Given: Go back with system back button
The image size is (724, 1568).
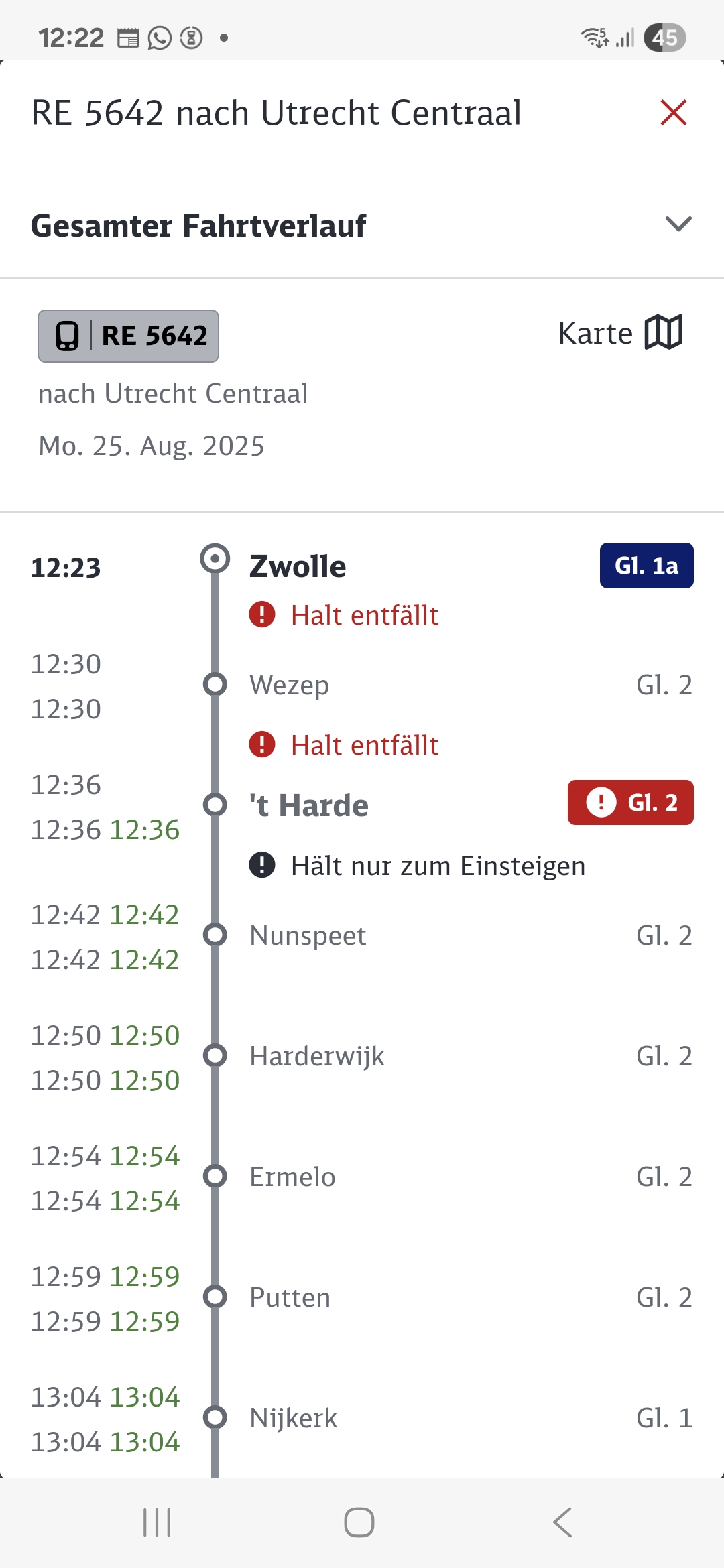Looking at the screenshot, I should (x=562, y=1522).
